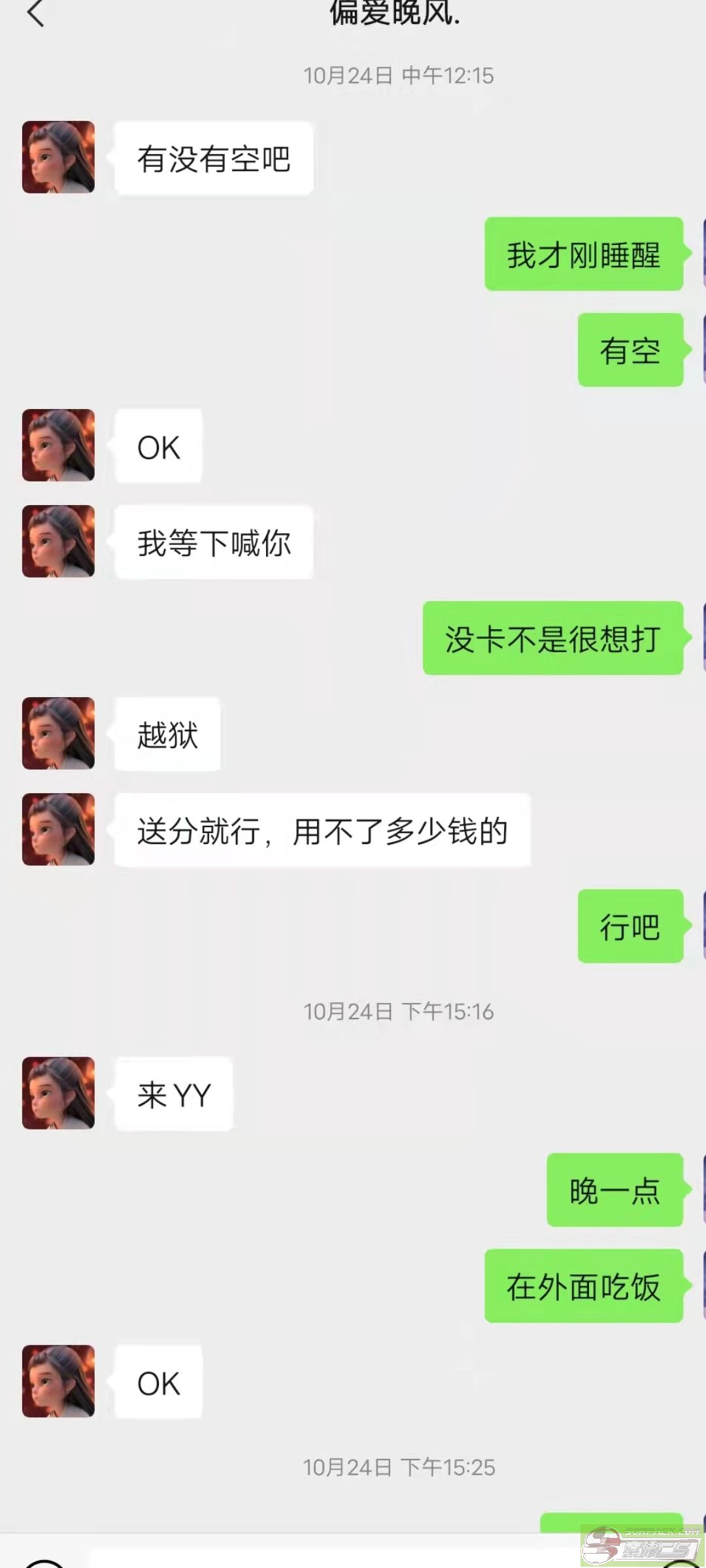Open the avatar next to 有没有空吧
The width and height of the screenshot is (706, 1568).
click(58, 157)
